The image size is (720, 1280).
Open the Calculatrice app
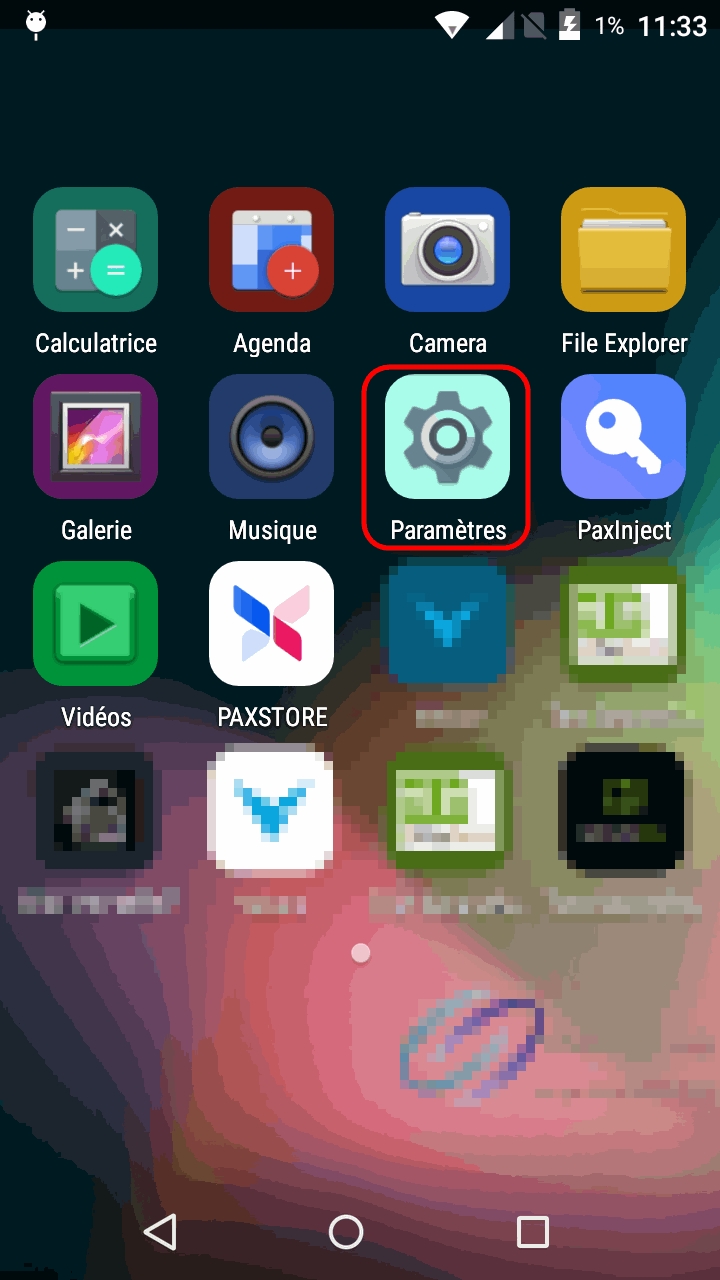[96, 250]
